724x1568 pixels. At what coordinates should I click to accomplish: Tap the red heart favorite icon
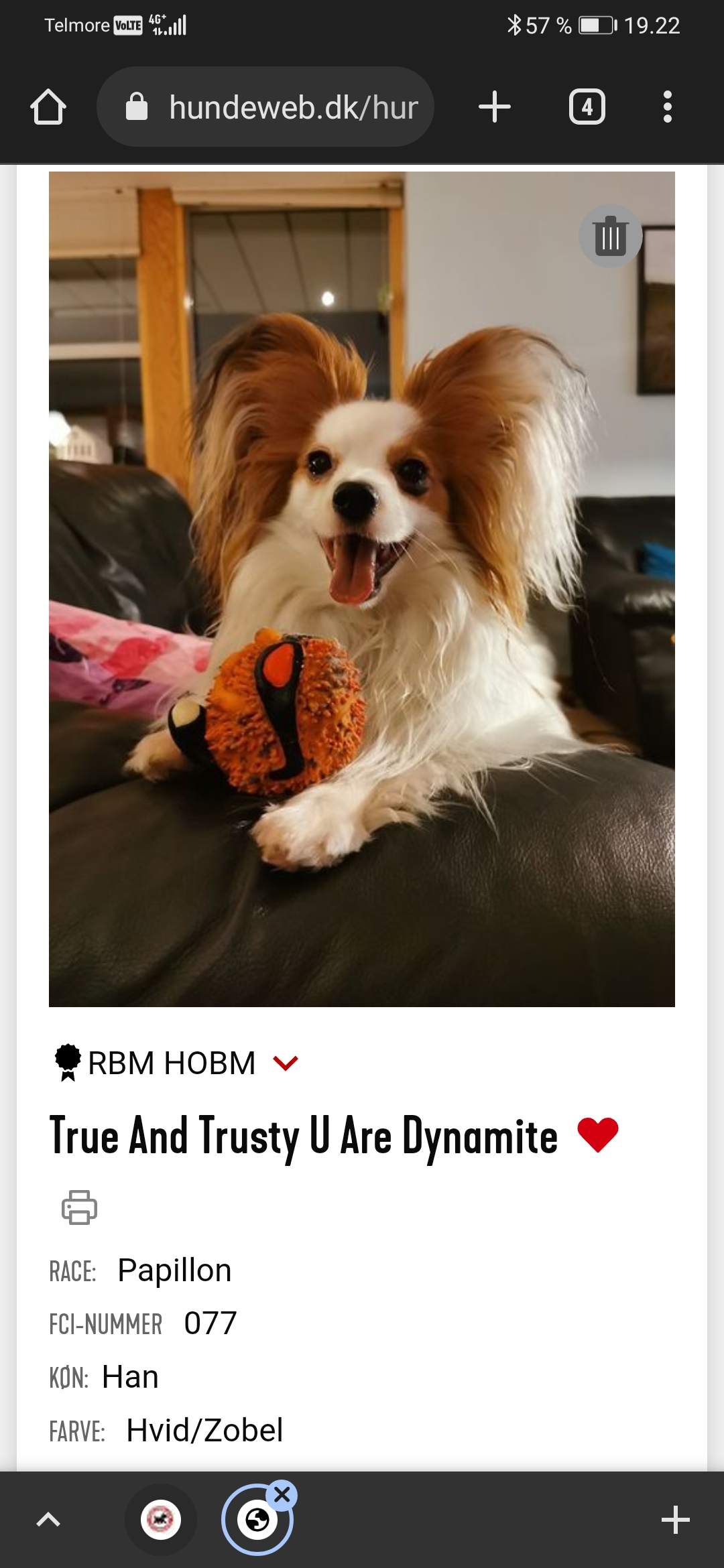tap(598, 1134)
